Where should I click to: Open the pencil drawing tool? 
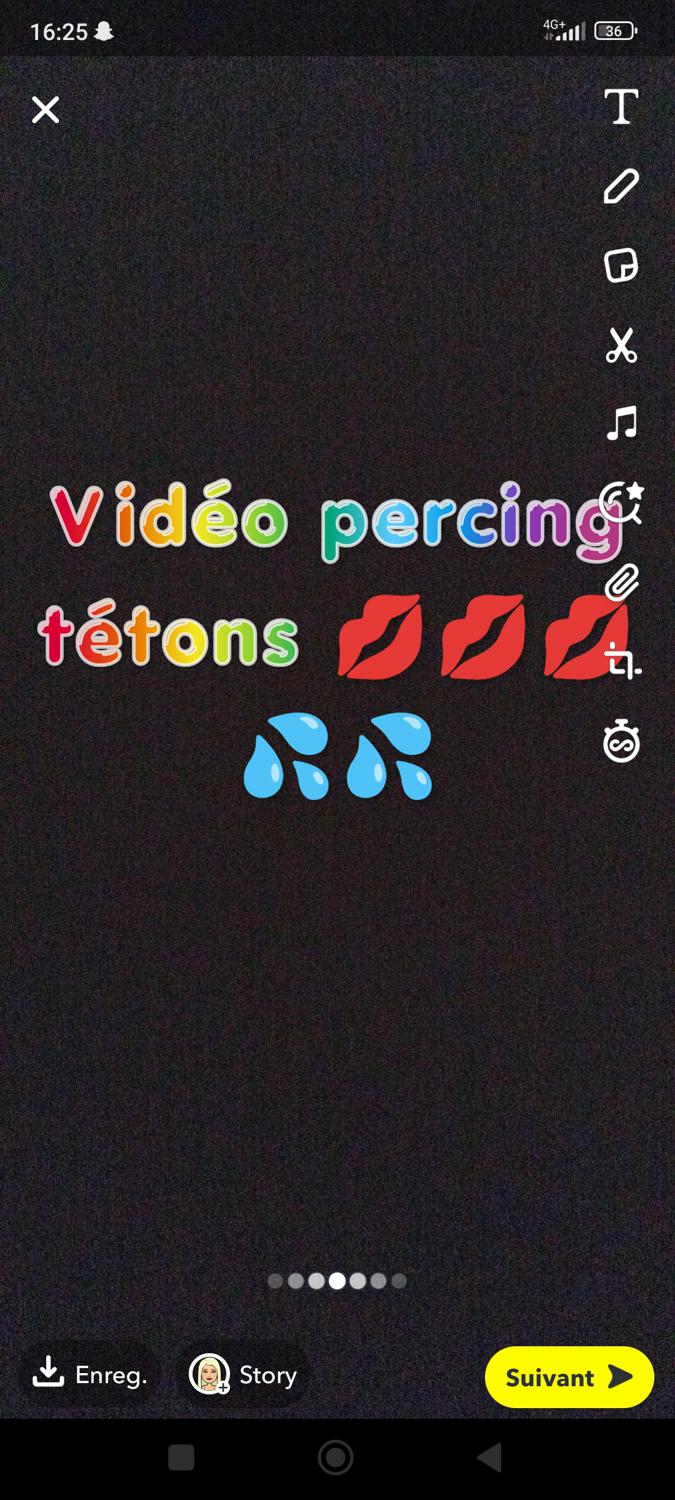click(x=621, y=186)
